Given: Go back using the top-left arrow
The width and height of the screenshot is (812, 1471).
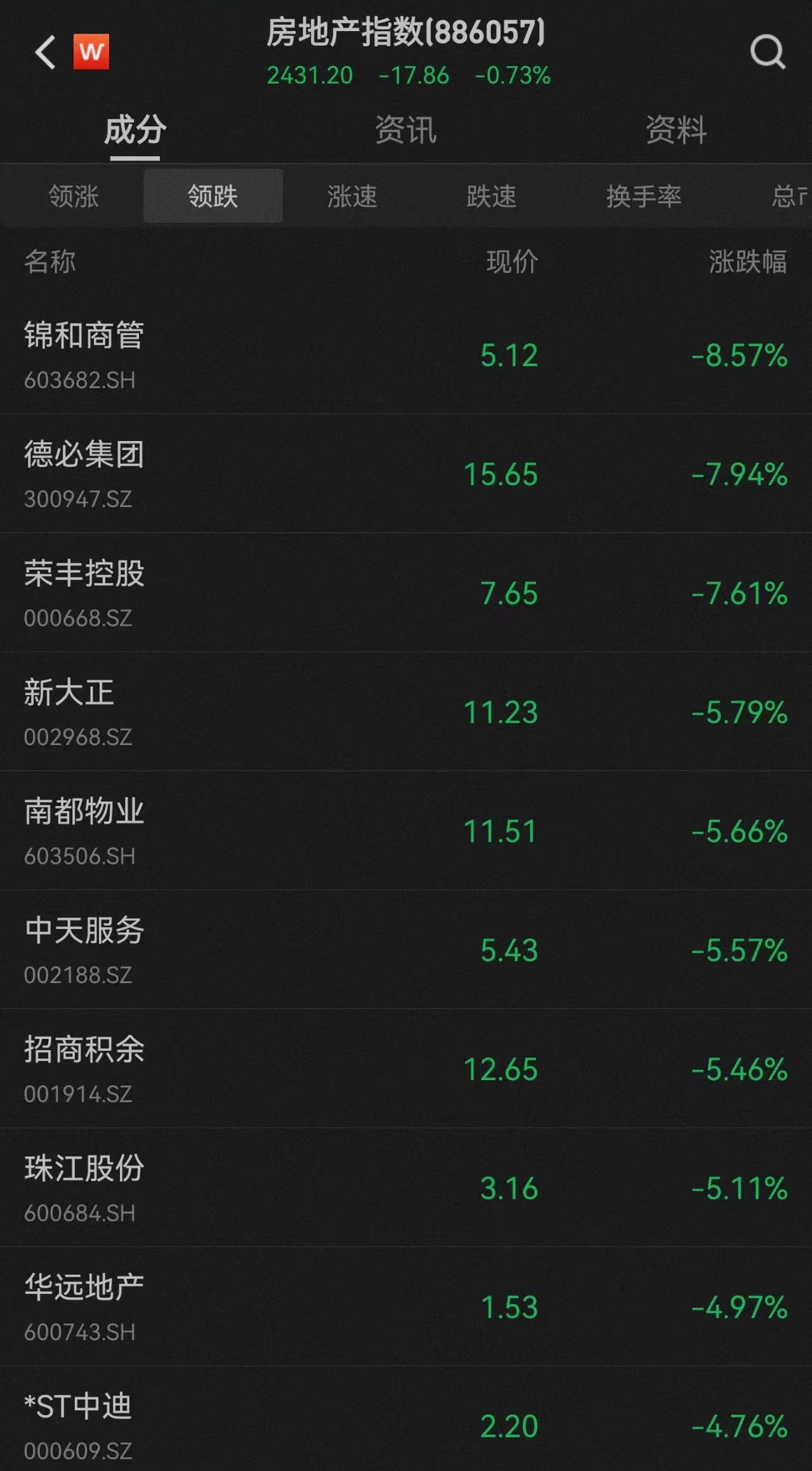Looking at the screenshot, I should [x=45, y=52].
